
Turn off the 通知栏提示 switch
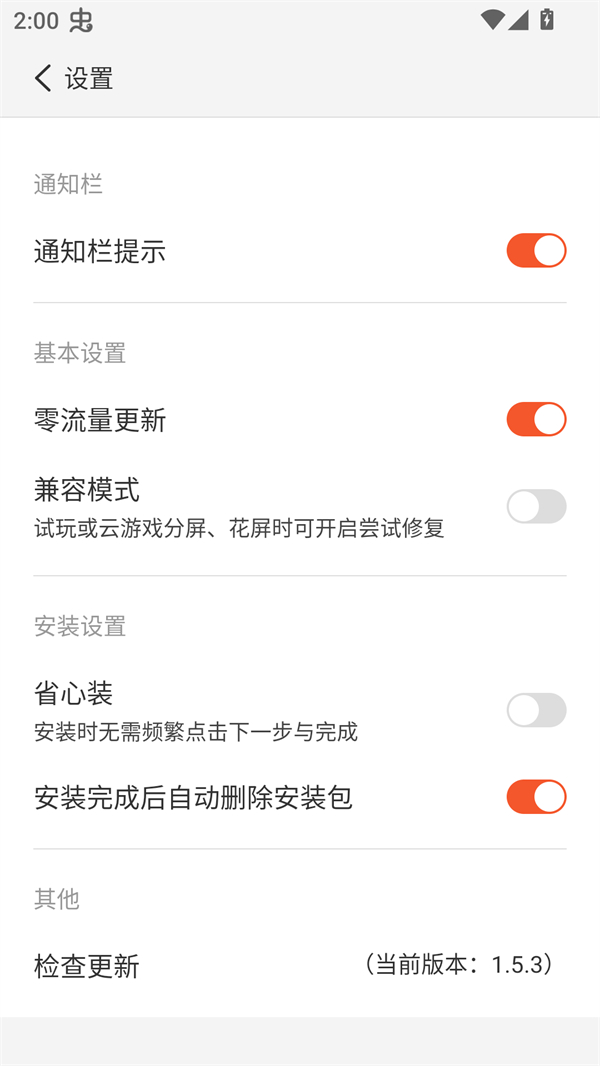536,251
